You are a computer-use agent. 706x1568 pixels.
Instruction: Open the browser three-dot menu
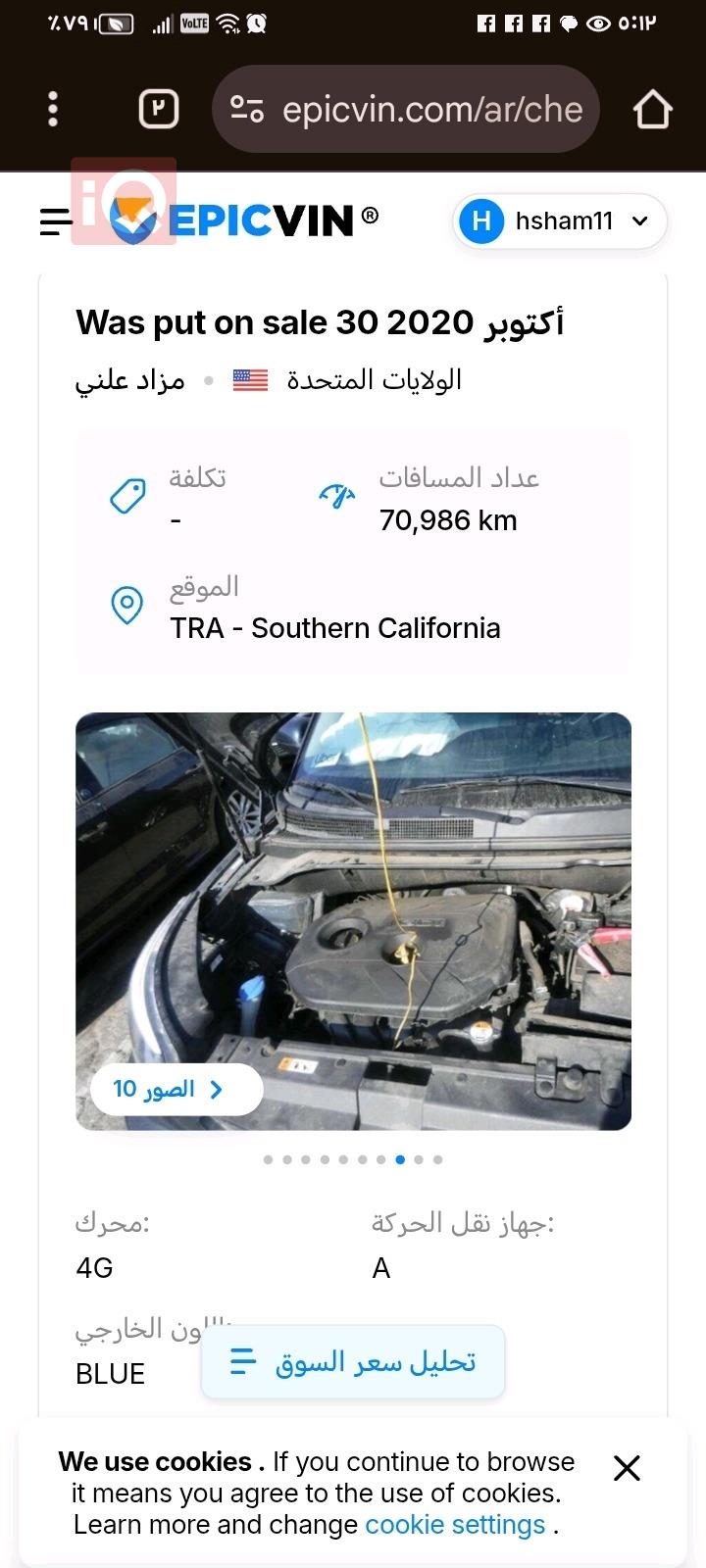pyautogui.click(x=53, y=109)
